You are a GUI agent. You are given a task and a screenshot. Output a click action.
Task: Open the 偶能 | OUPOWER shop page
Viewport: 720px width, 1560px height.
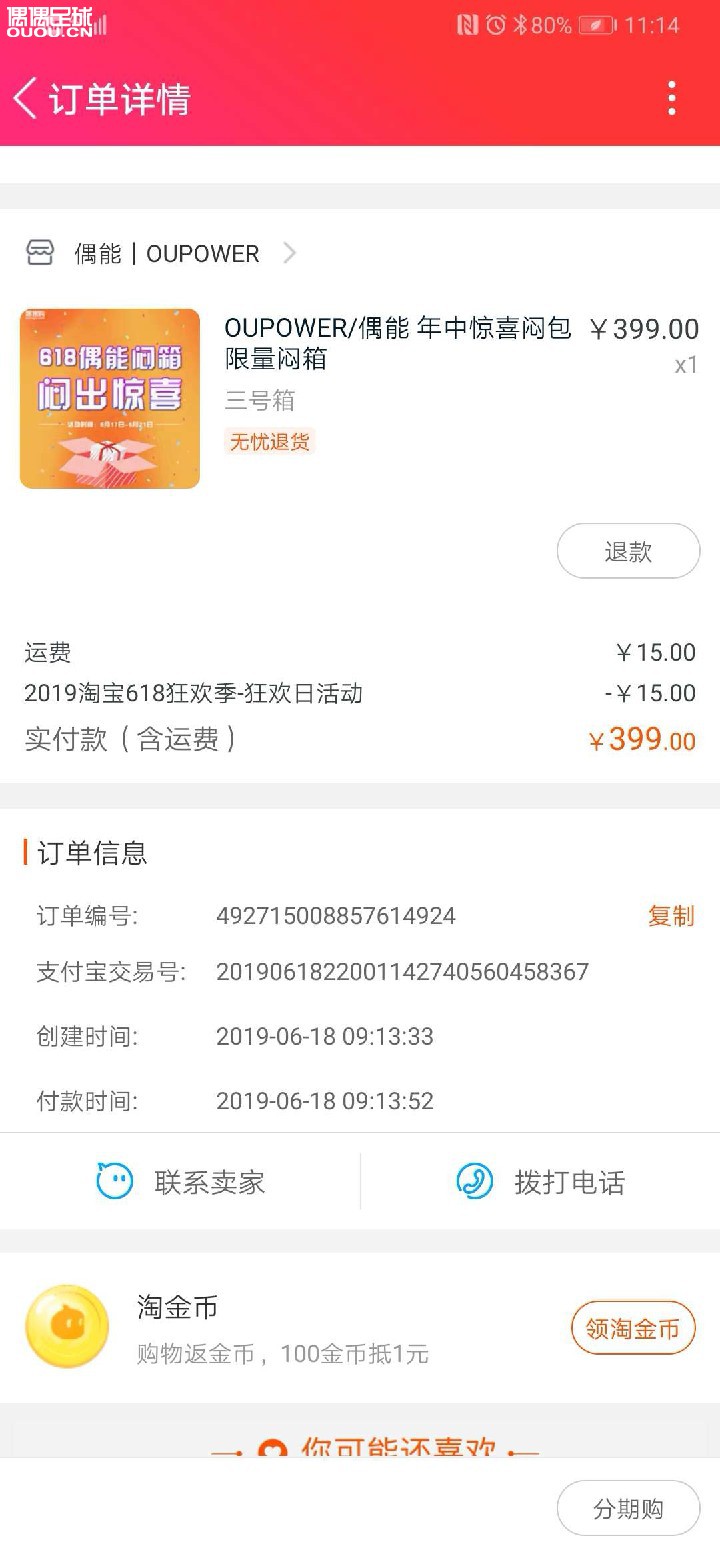click(166, 254)
